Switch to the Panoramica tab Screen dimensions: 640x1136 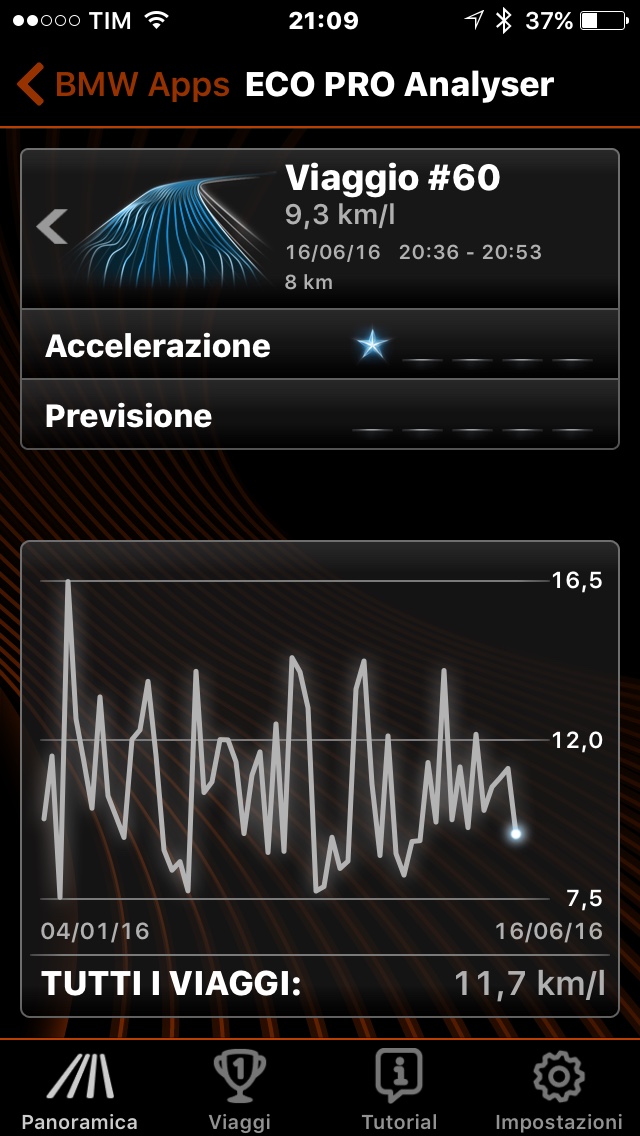pos(80,1088)
